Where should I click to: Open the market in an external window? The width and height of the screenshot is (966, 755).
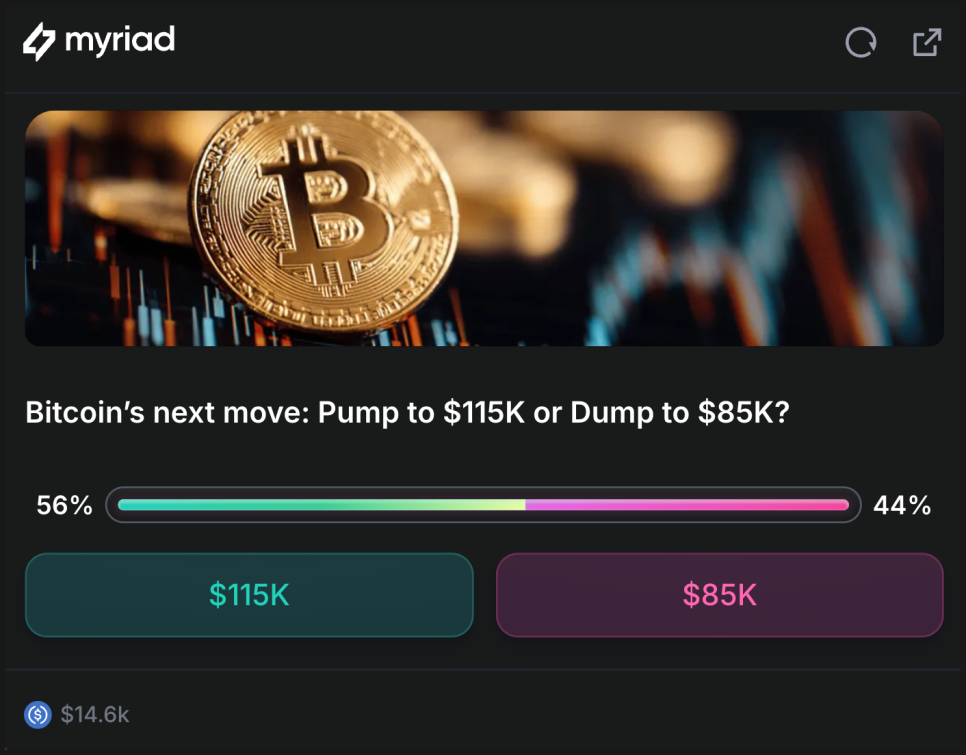926,43
